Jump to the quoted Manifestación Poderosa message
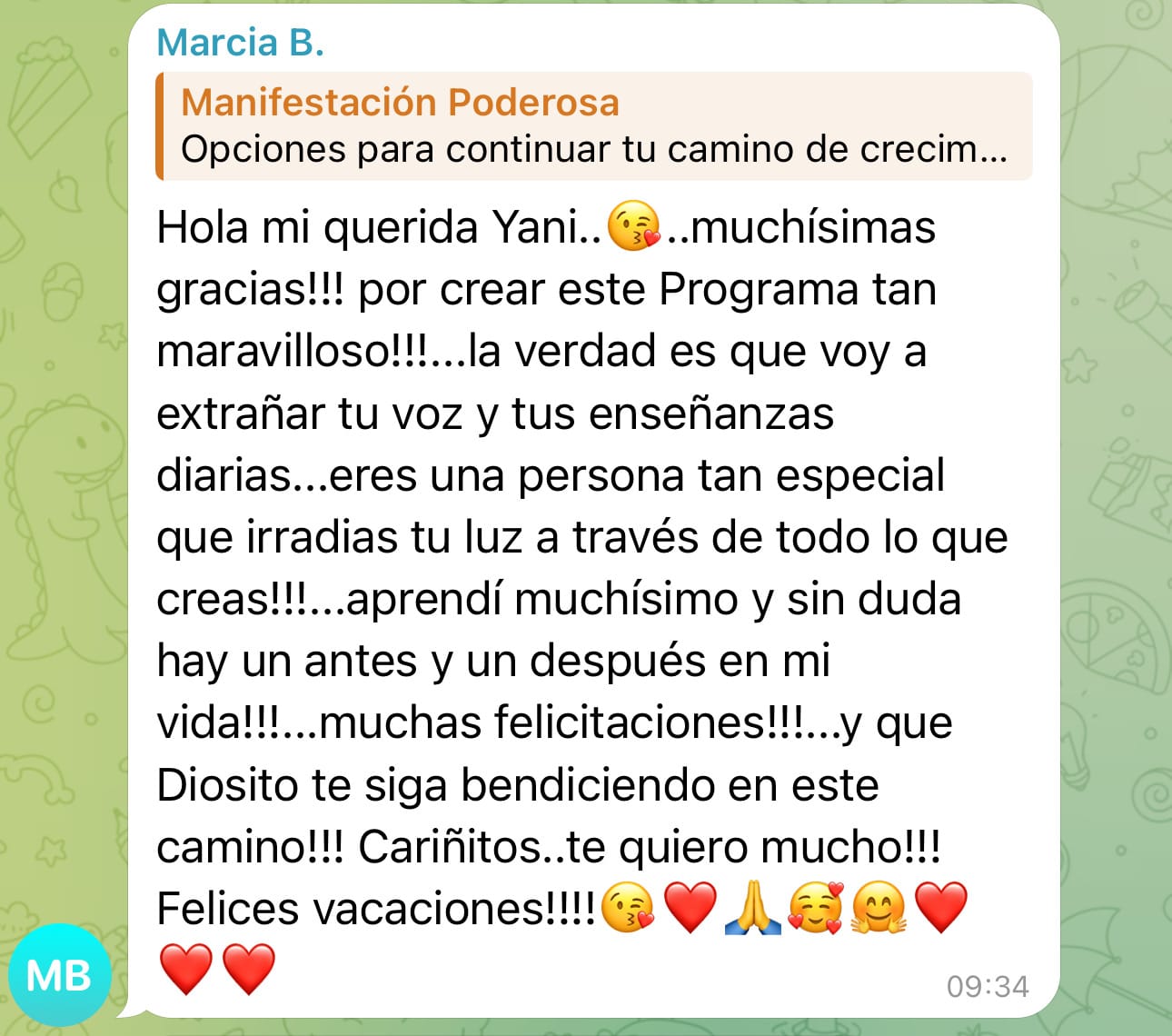The height and width of the screenshot is (1036, 1172). click(x=594, y=126)
